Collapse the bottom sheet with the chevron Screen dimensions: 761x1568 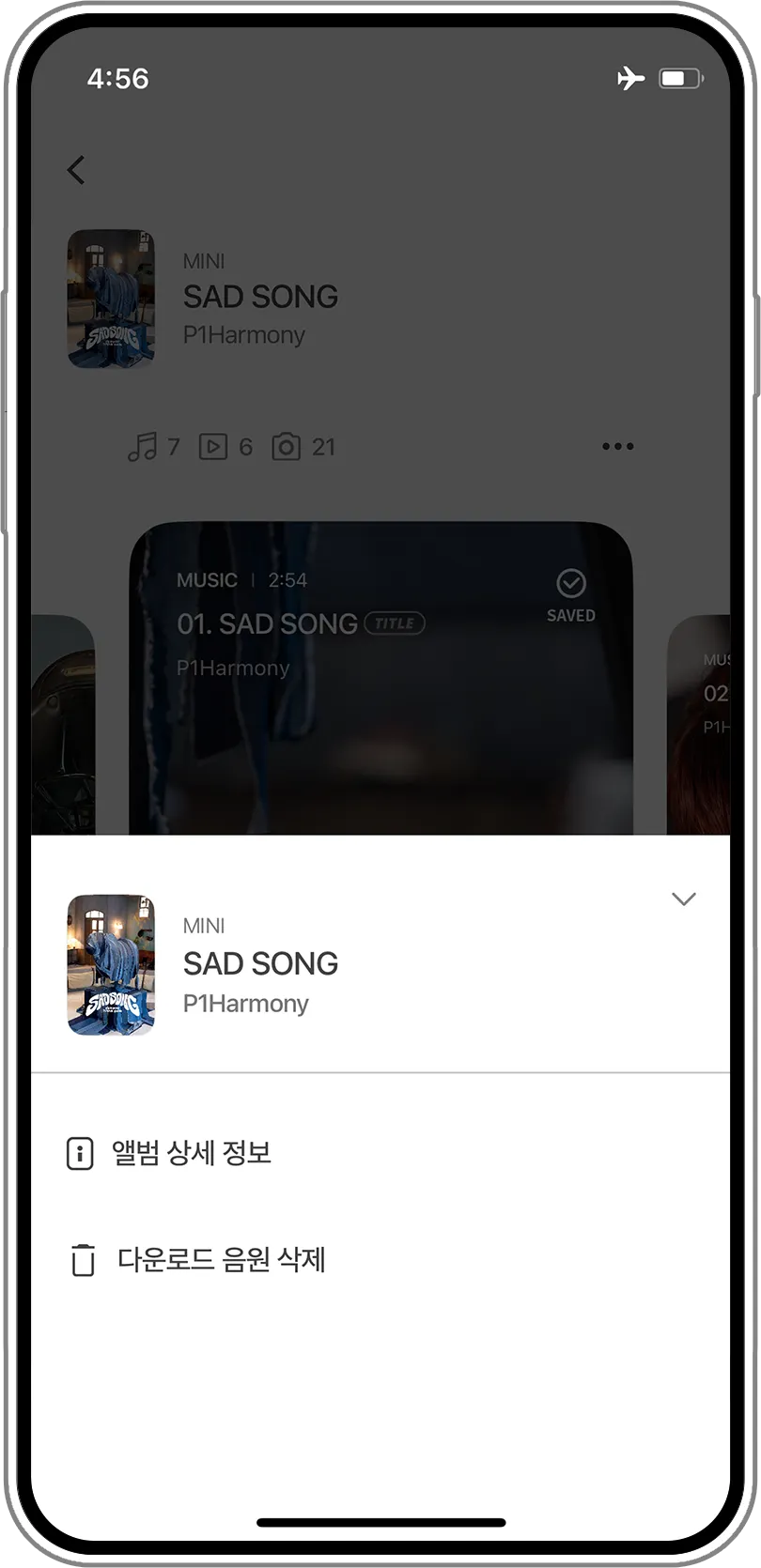[x=683, y=899]
